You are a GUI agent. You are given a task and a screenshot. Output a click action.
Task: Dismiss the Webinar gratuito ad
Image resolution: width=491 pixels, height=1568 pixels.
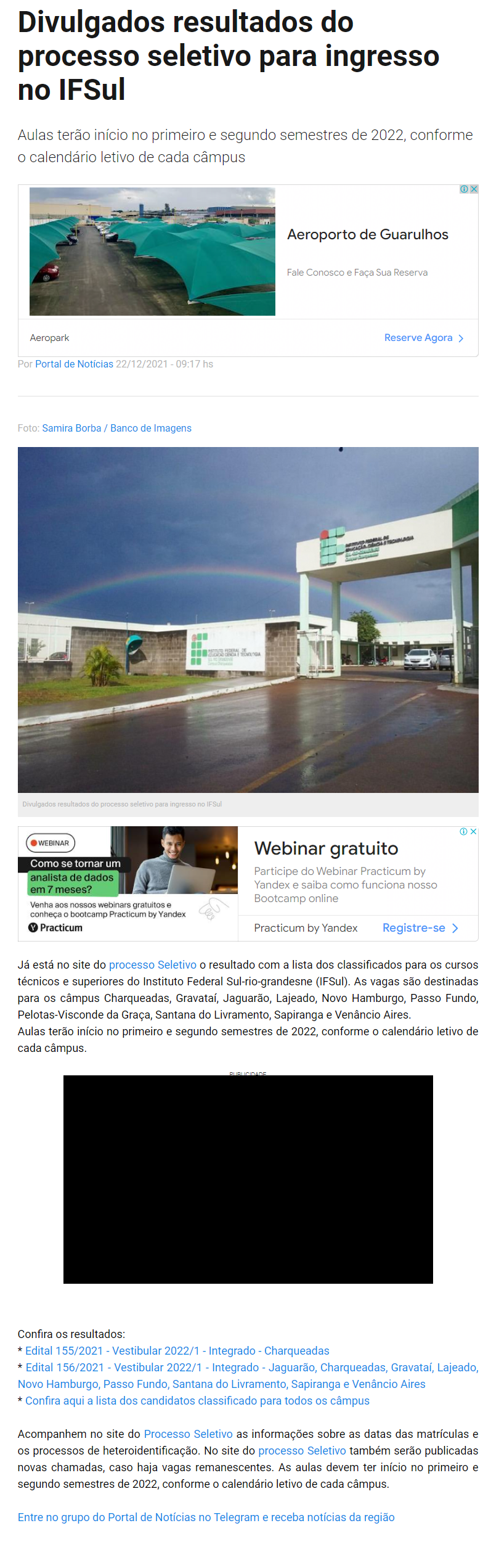(x=473, y=832)
